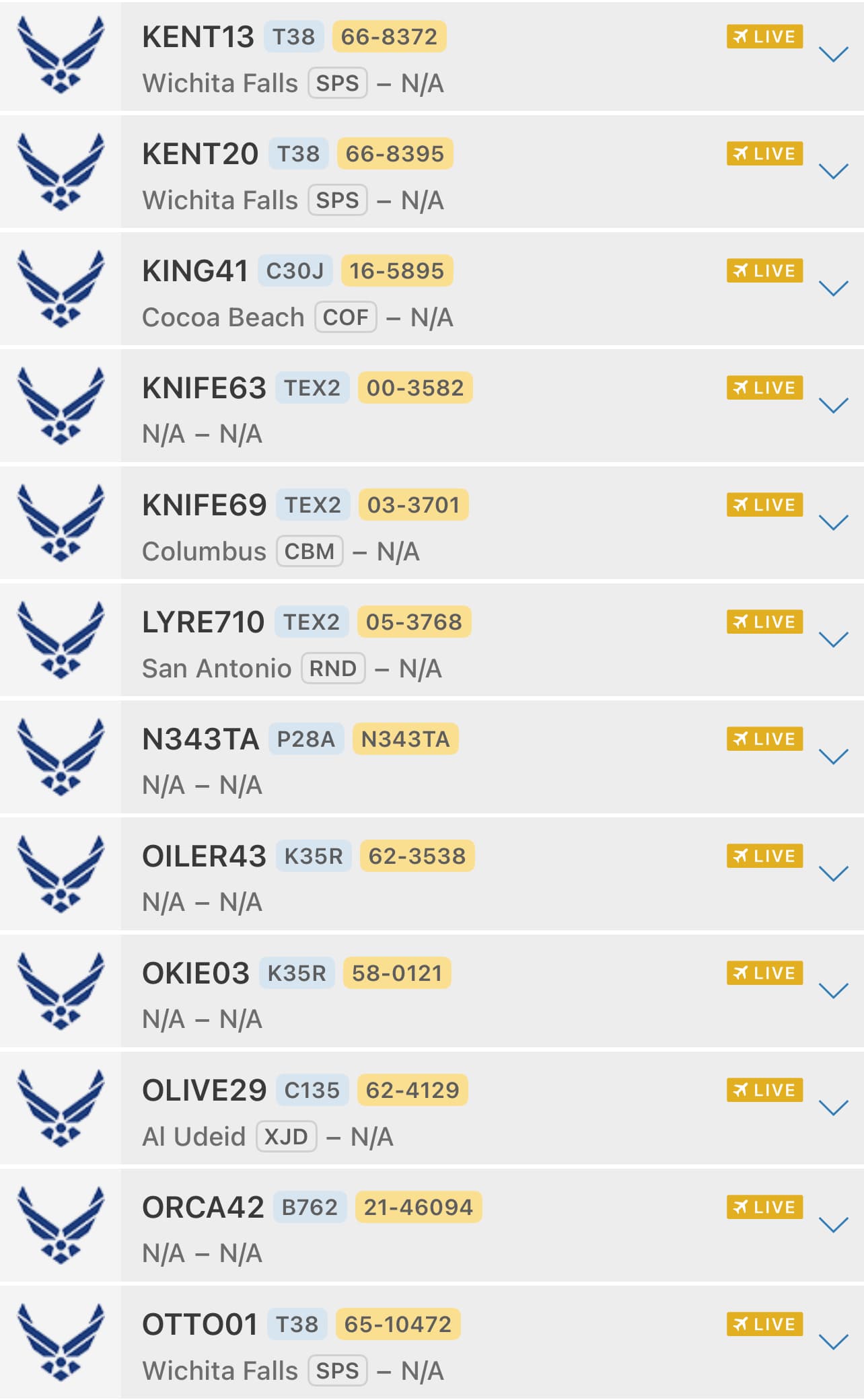View the OILER43 K35R flight row
The height and width of the screenshot is (1400, 864).
[x=431, y=875]
